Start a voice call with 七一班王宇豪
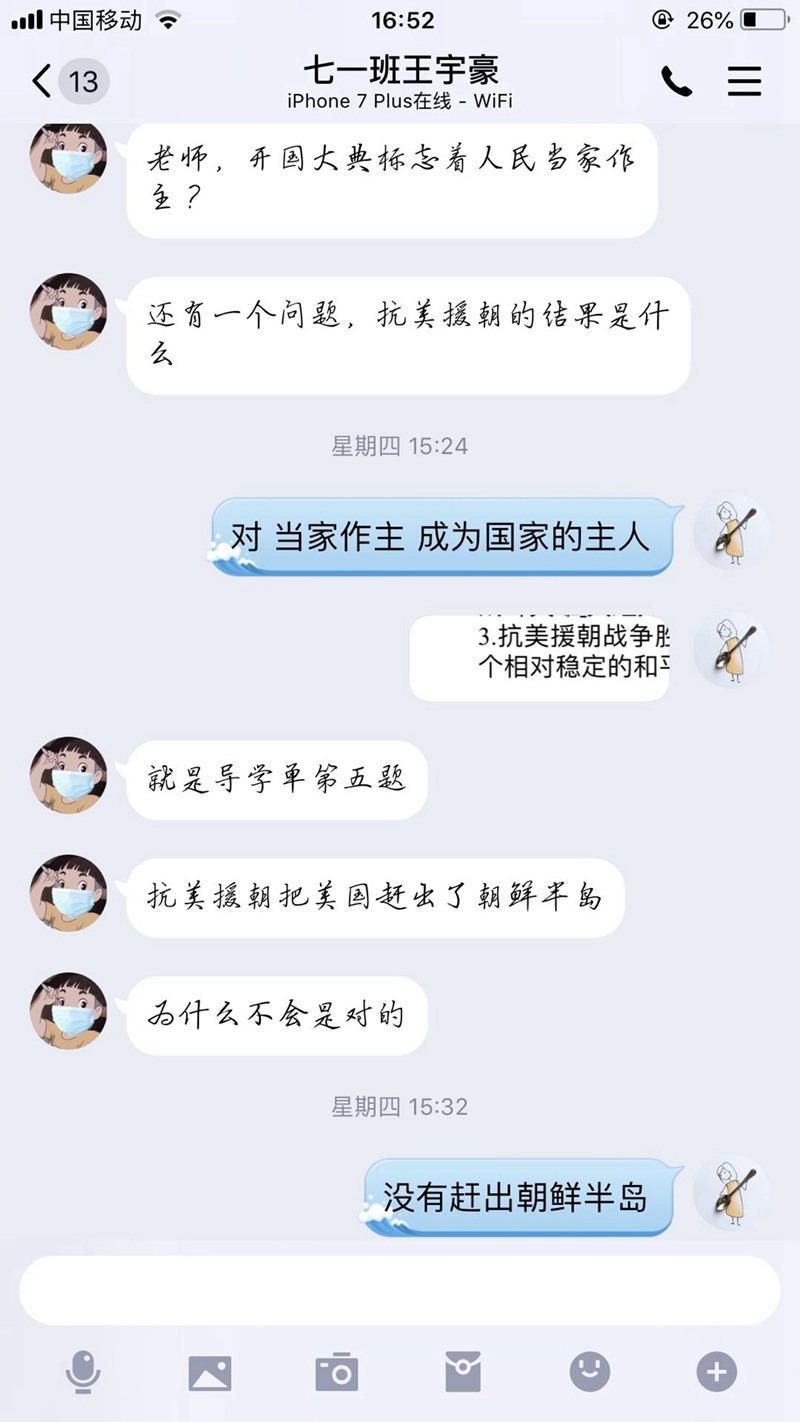Screen dimensions: 800x1422 pos(677,82)
